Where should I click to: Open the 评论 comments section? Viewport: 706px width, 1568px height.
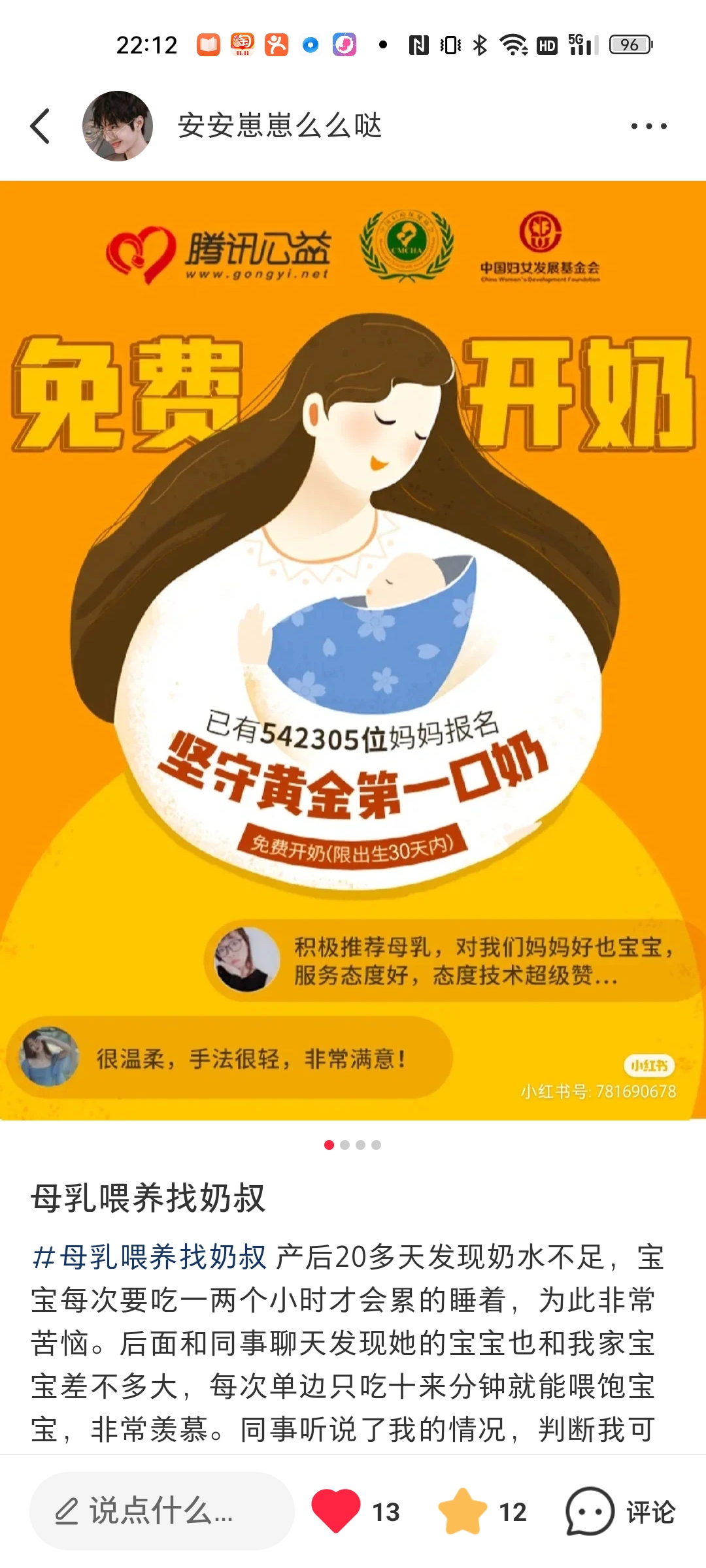tap(621, 1511)
